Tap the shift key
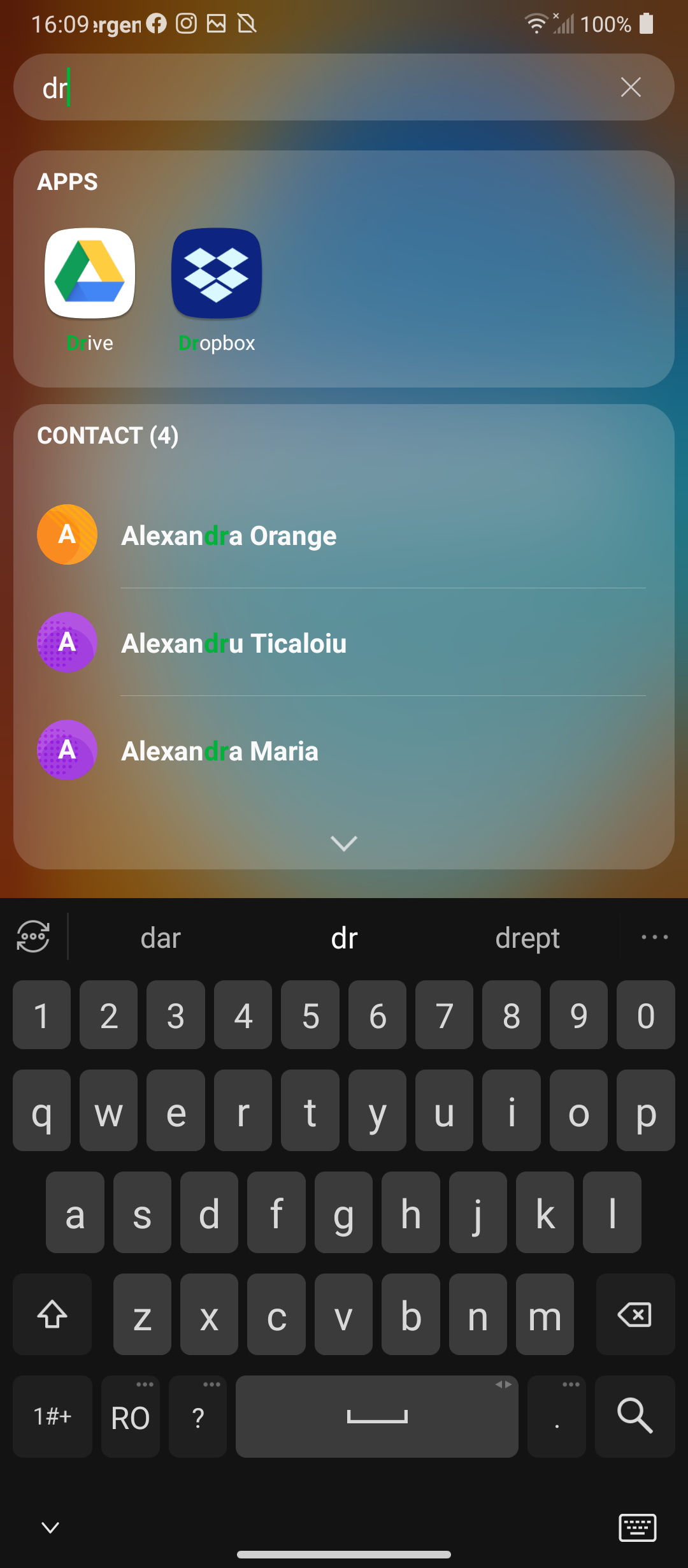Viewport: 688px width, 1568px height. 52,1314
